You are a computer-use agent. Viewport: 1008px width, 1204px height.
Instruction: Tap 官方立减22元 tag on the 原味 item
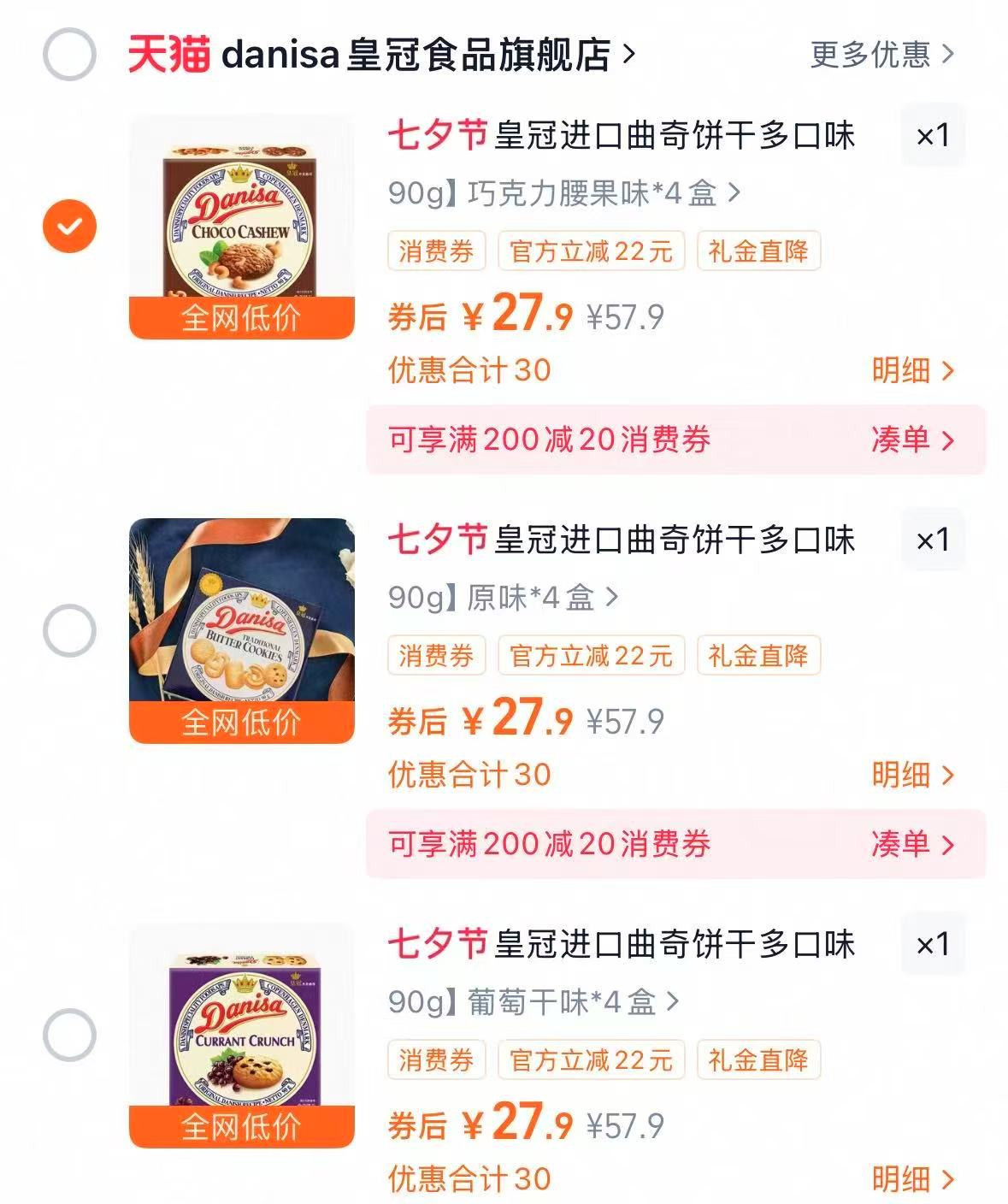[592, 656]
